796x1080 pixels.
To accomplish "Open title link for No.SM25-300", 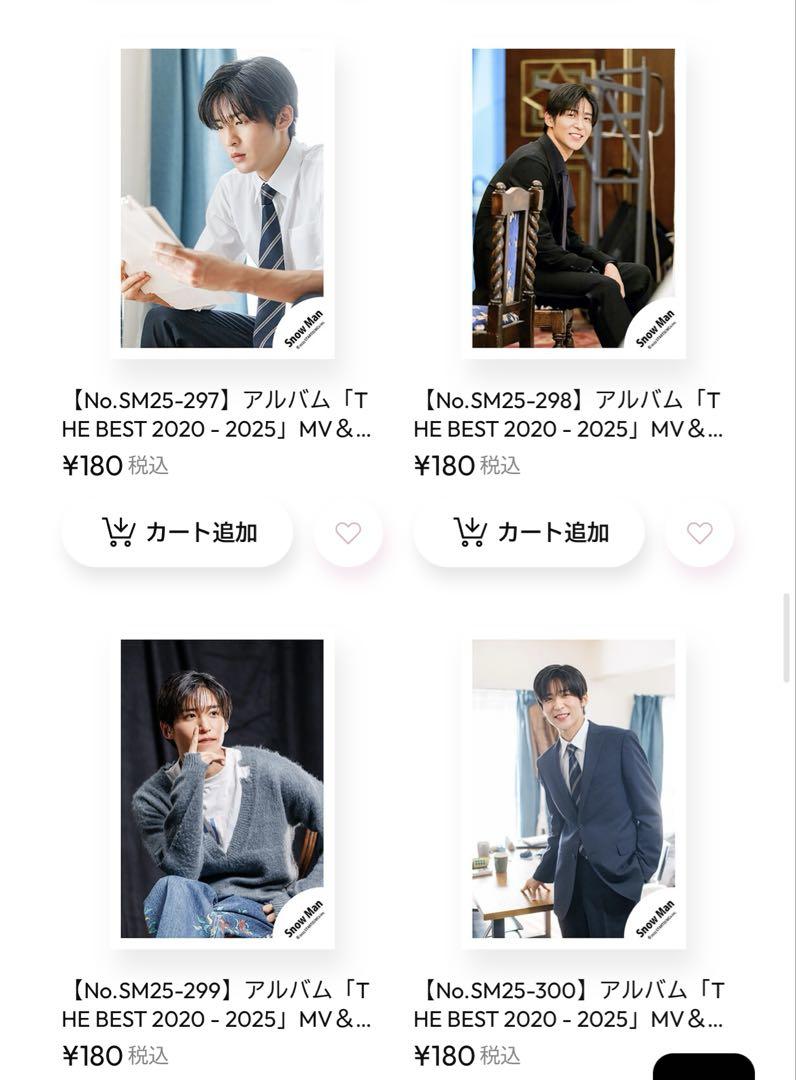I will (x=568, y=1005).
